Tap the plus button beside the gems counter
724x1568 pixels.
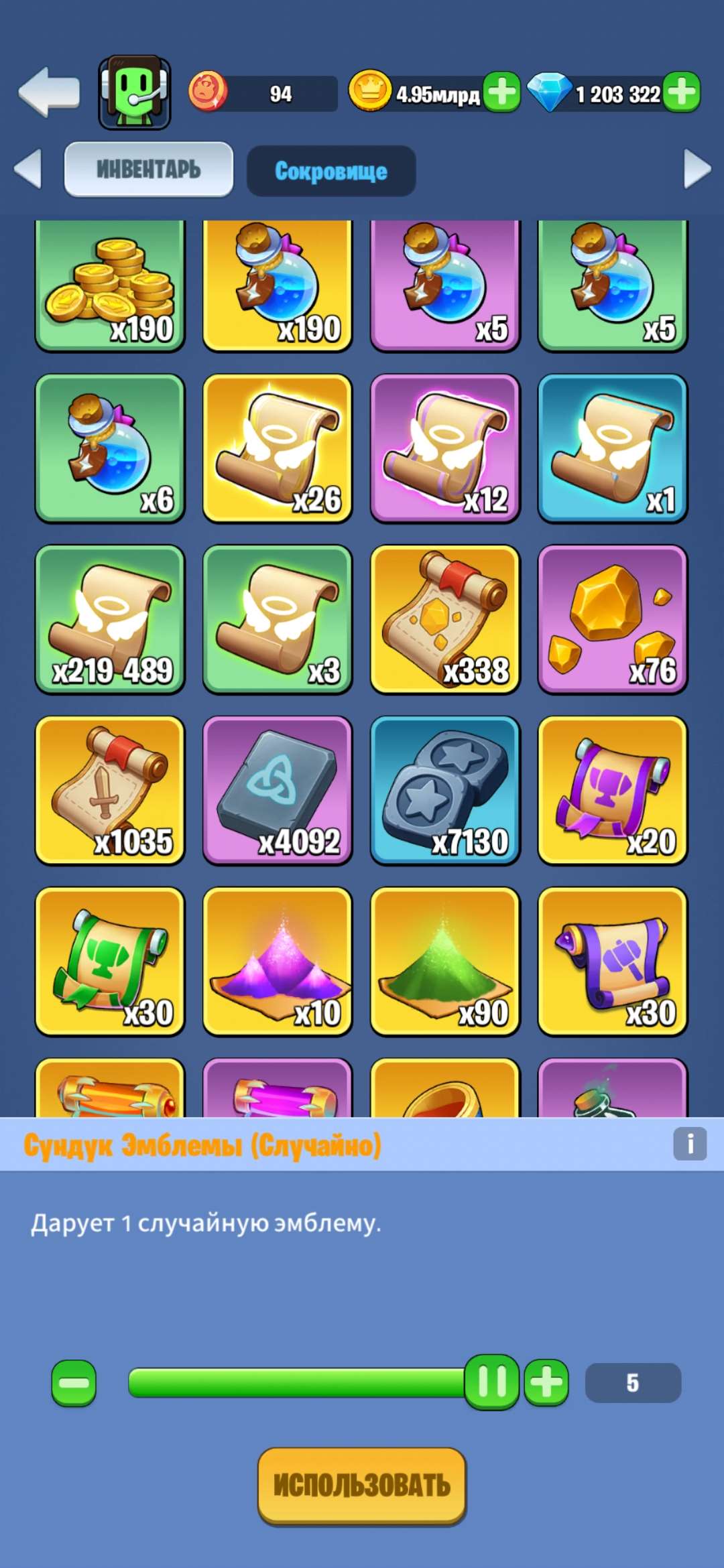coord(684,92)
